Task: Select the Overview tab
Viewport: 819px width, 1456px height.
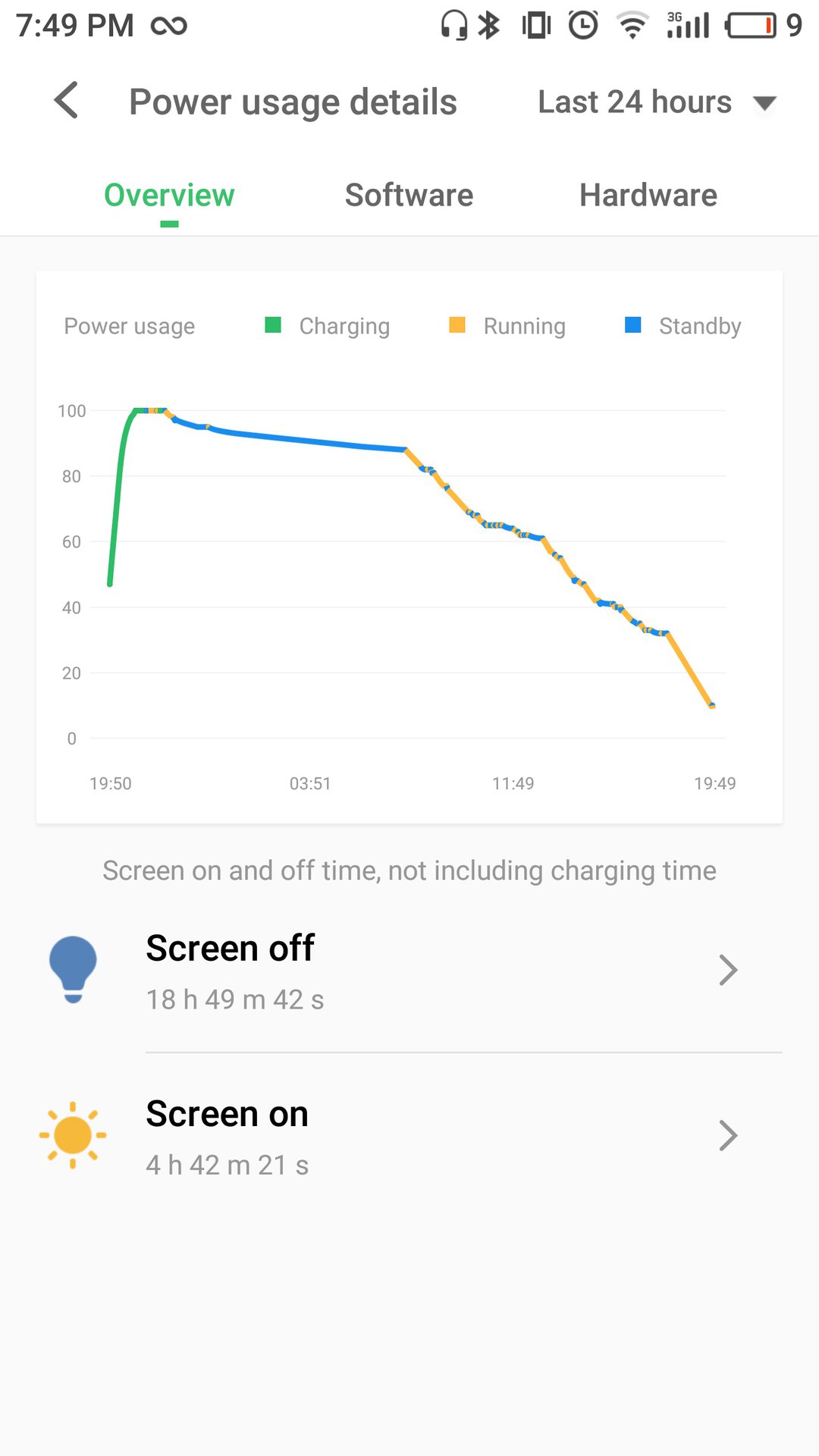Action: point(169,196)
